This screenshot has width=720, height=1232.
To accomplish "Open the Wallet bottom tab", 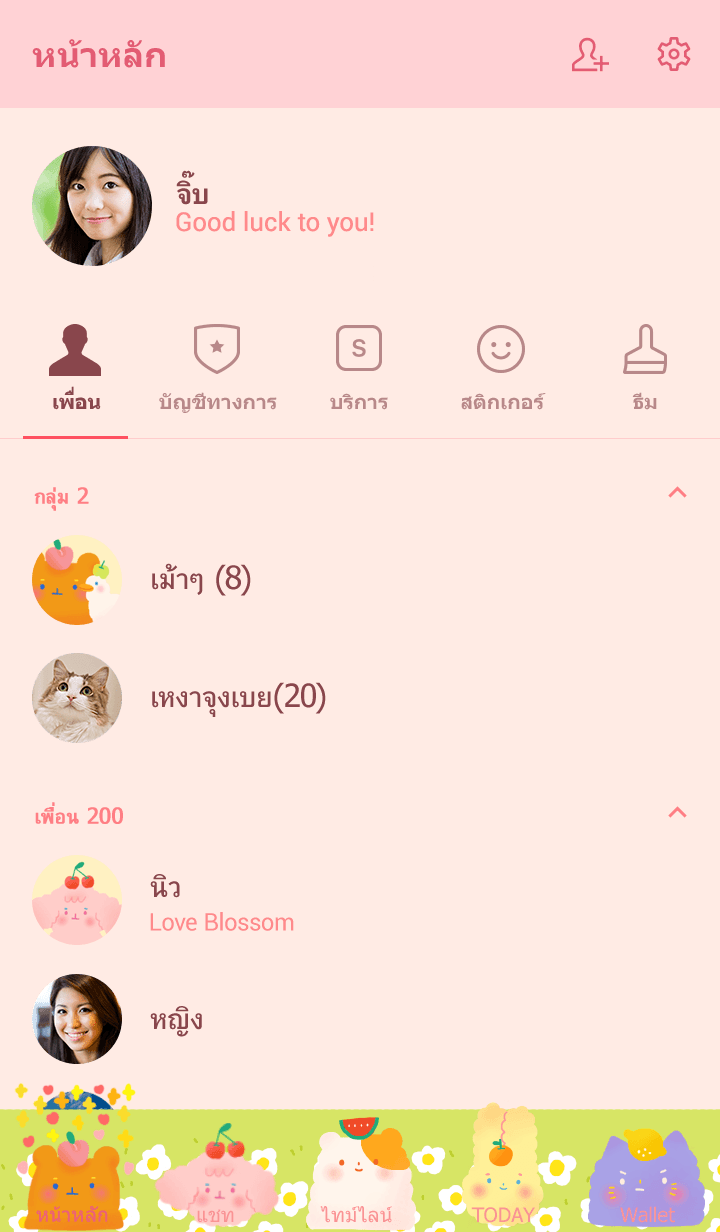I will [x=646, y=1180].
